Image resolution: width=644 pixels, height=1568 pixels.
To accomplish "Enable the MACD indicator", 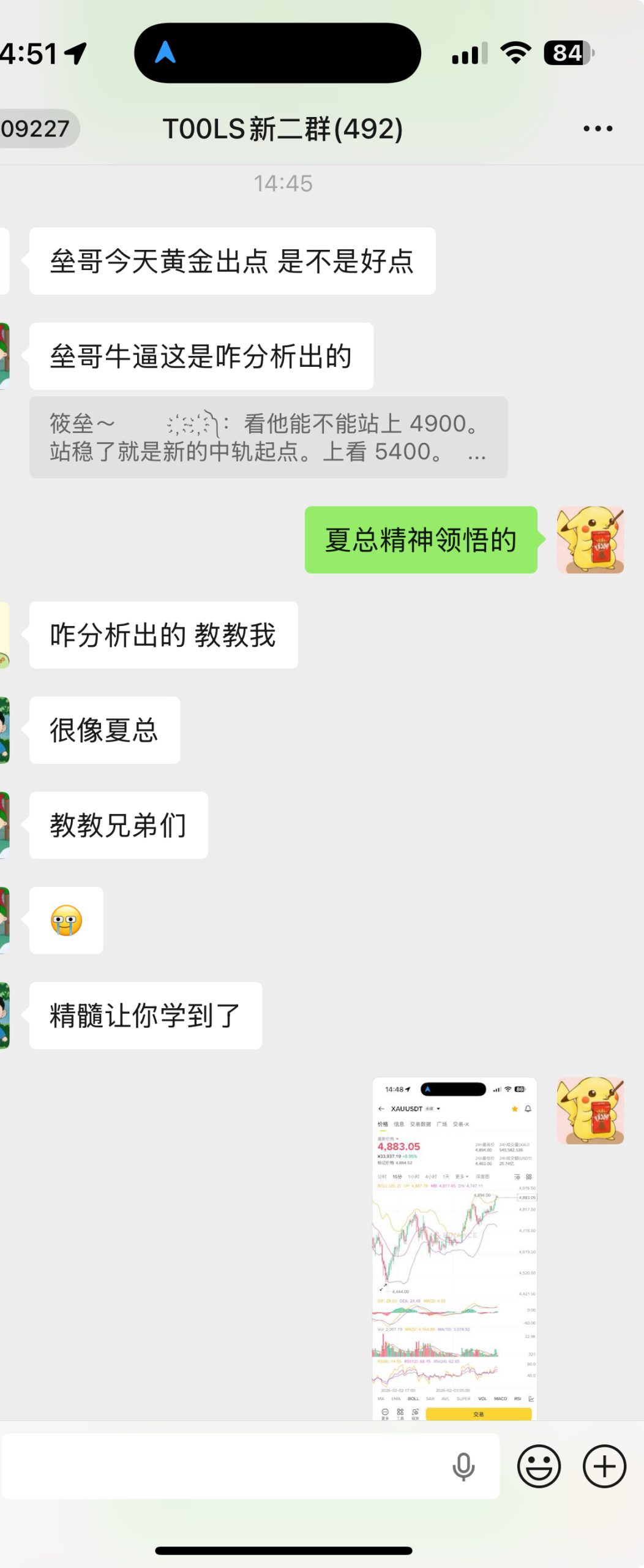I will click(501, 1399).
